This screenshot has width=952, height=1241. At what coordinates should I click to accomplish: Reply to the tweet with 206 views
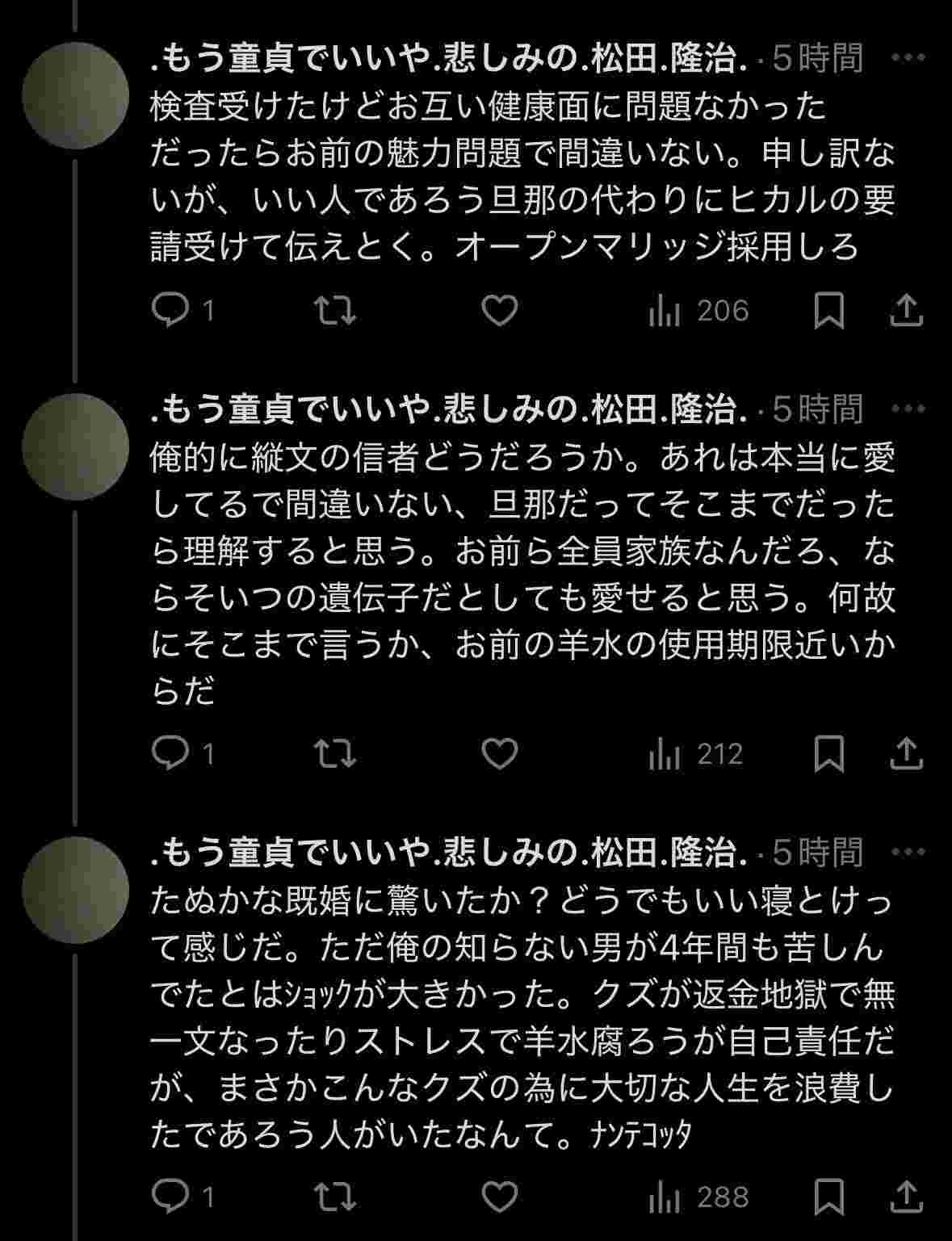coord(170,310)
